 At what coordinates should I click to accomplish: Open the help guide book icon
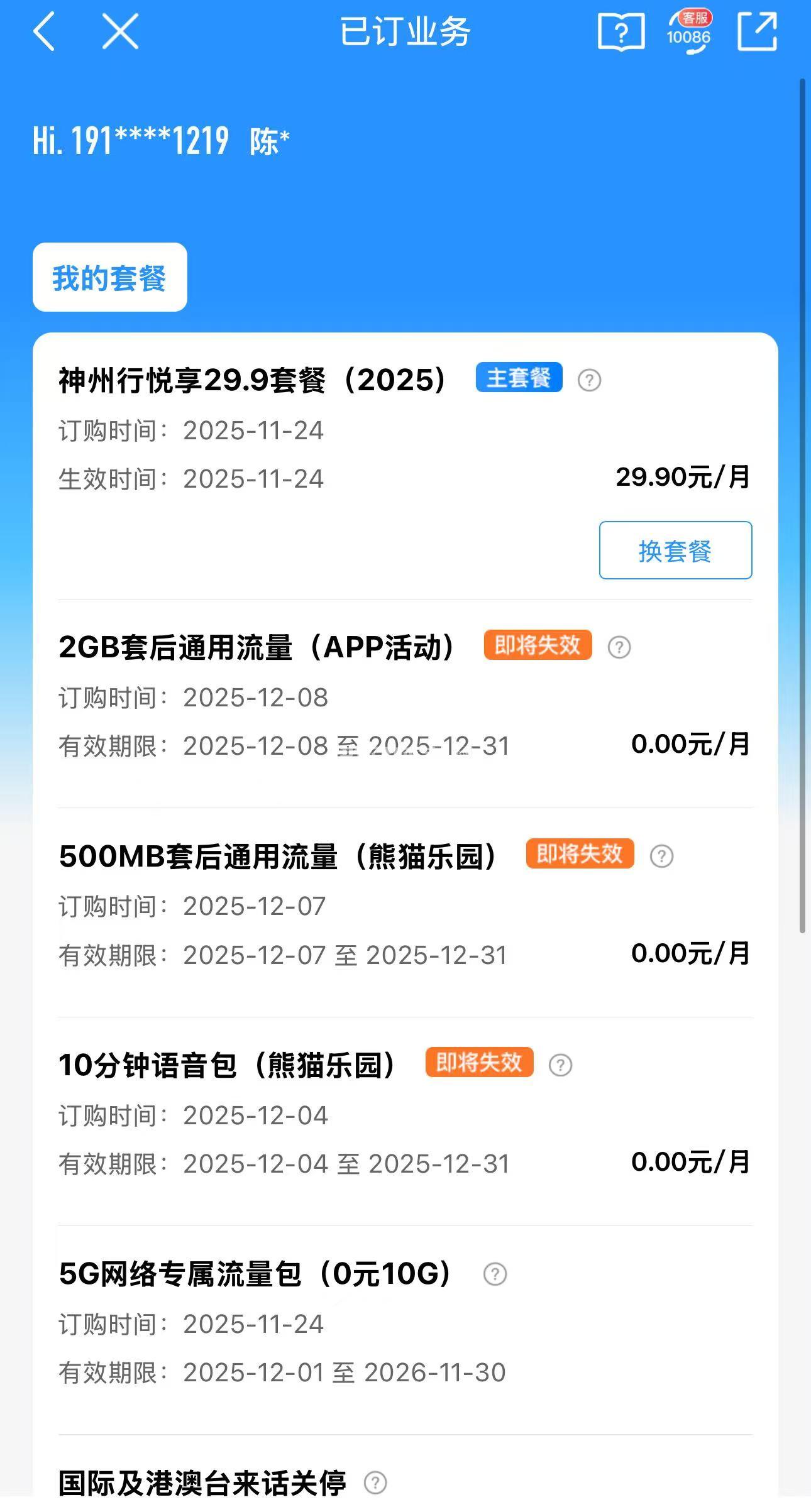point(621,31)
